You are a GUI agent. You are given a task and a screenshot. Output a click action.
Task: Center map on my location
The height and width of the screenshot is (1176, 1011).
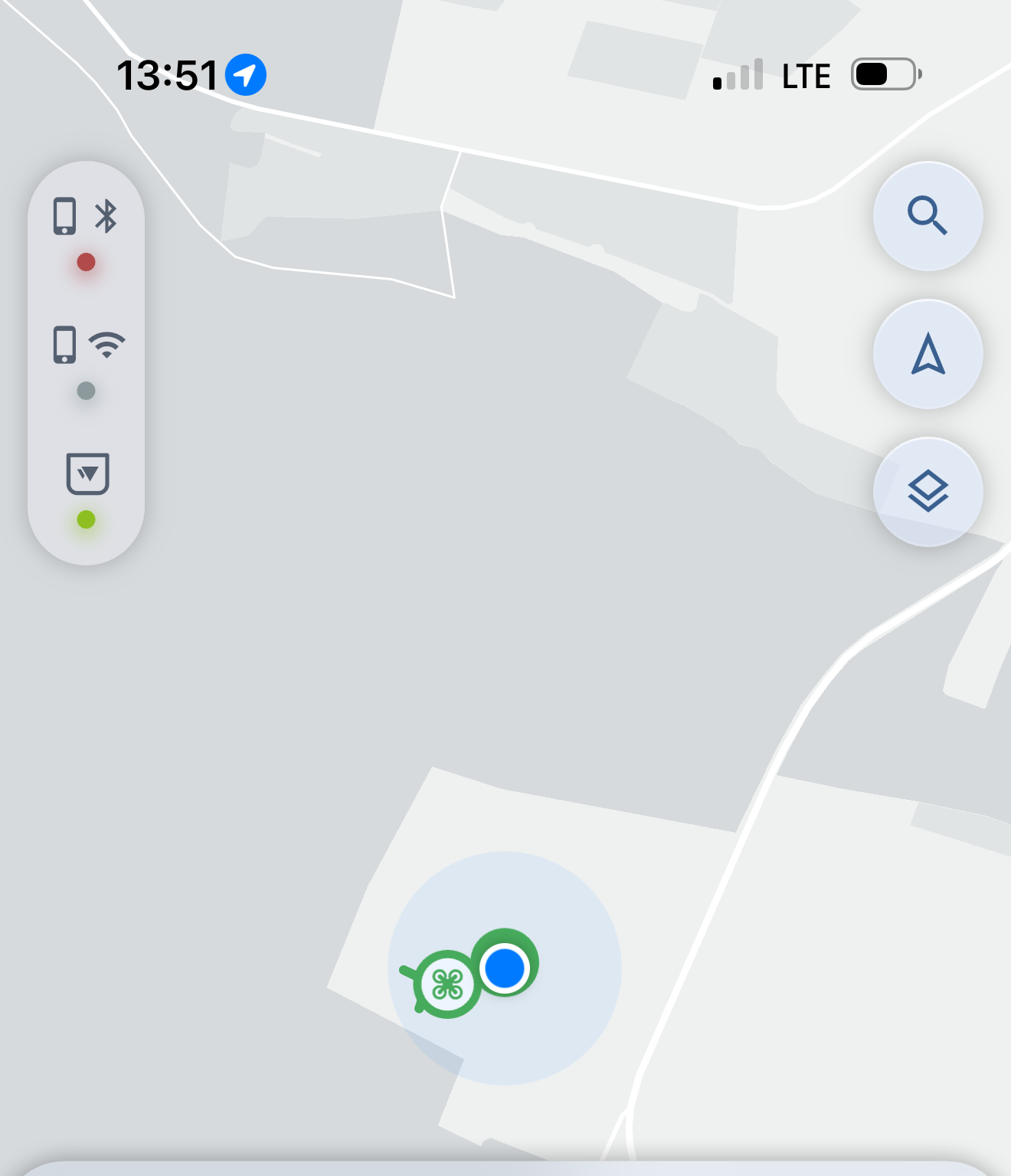(928, 354)
